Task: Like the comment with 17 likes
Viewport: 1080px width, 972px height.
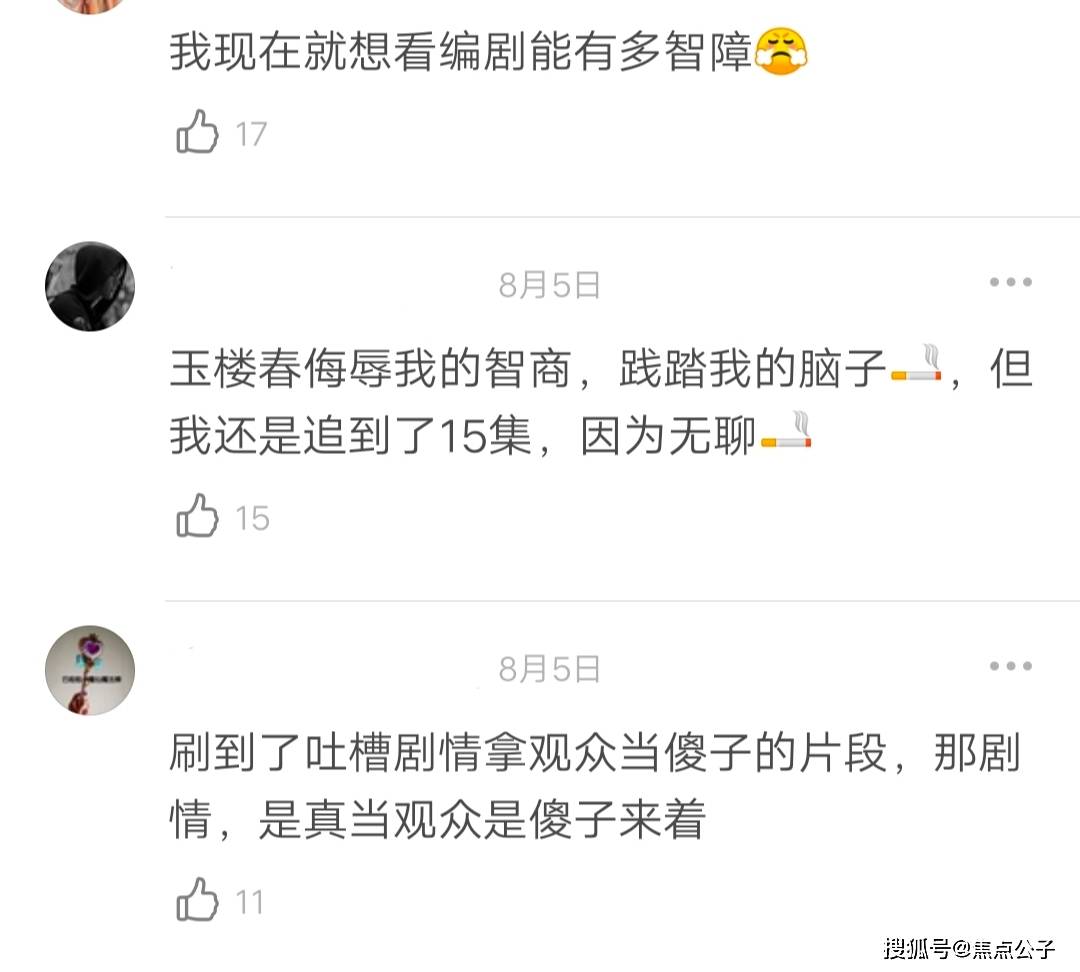Action: 198,133
